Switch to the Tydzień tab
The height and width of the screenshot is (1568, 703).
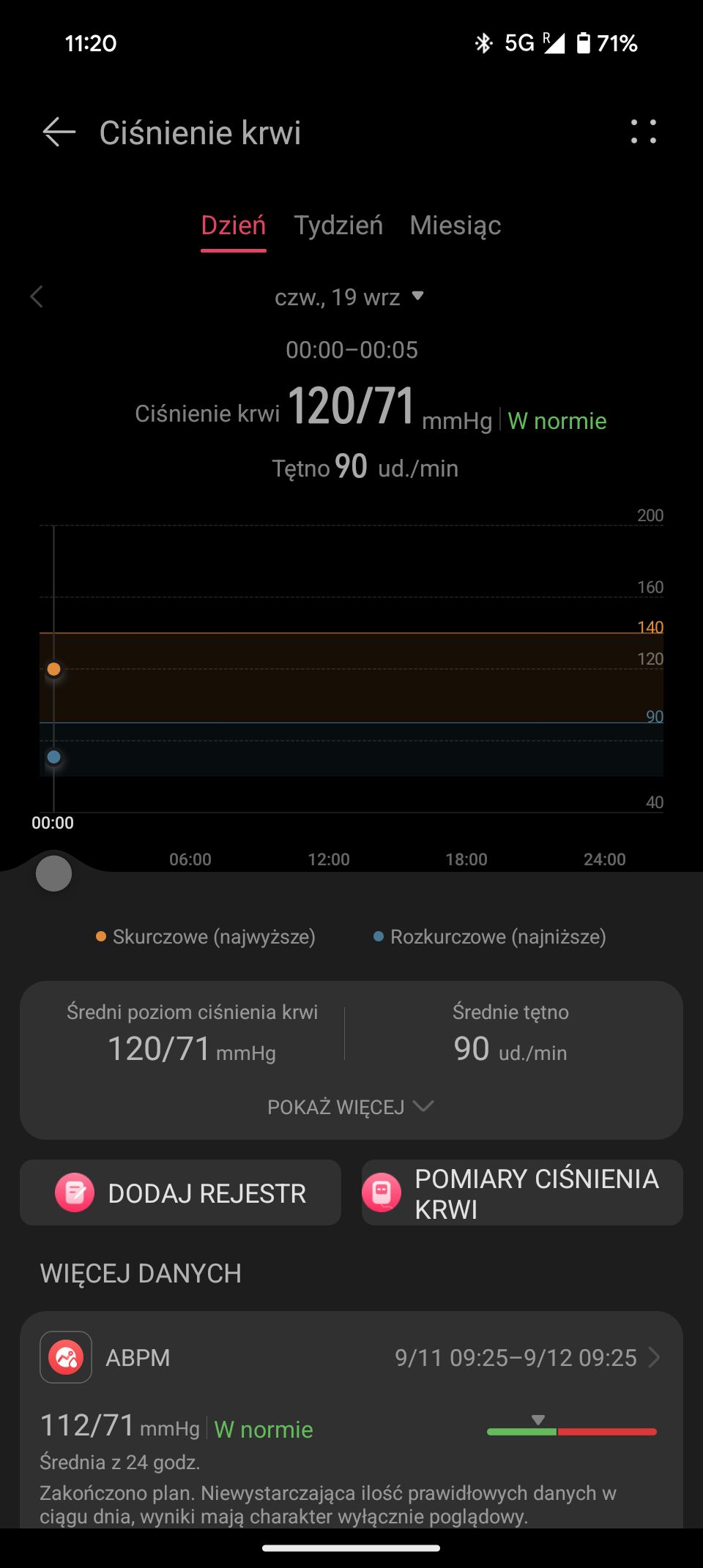pyautogui.click(x=338, y=225)
